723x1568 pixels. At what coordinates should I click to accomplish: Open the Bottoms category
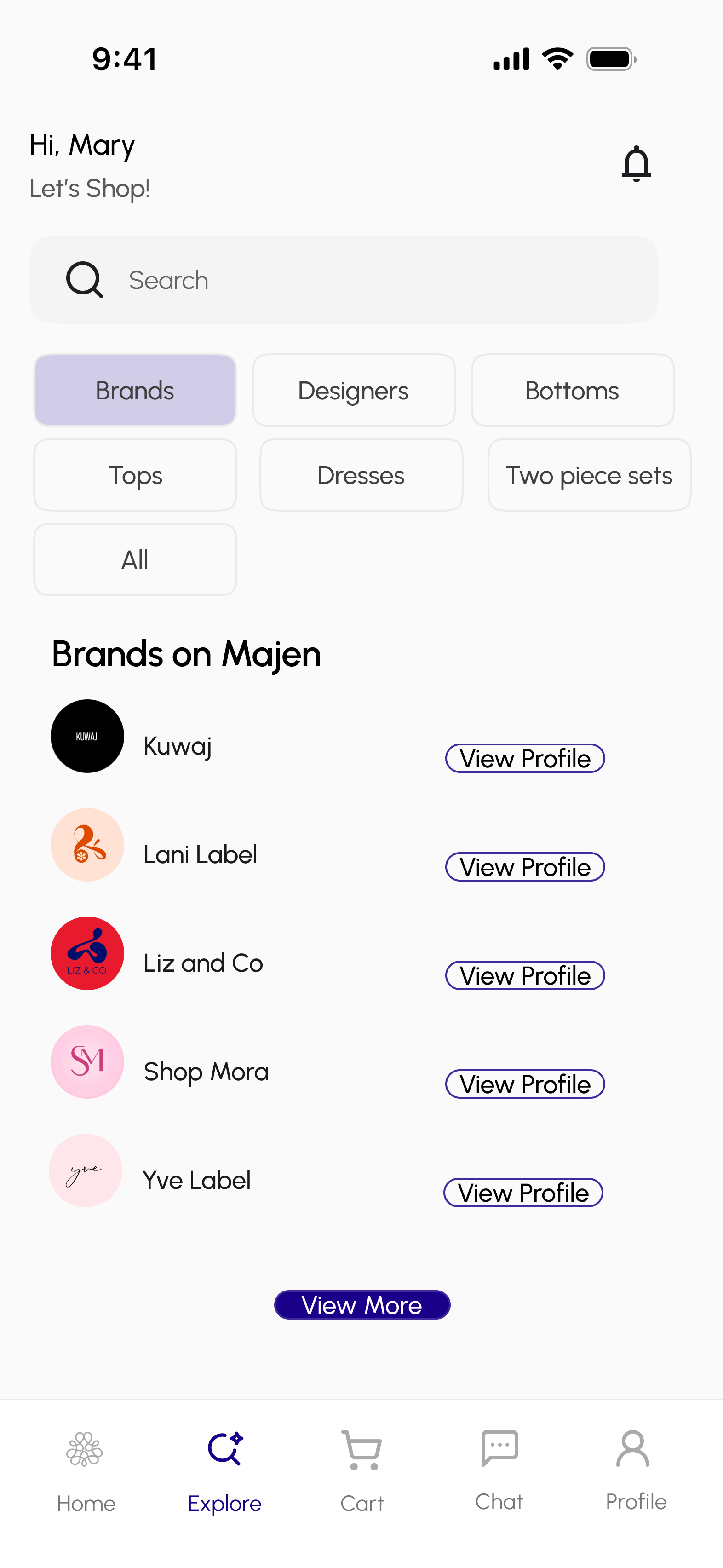[x=572, y=390]
